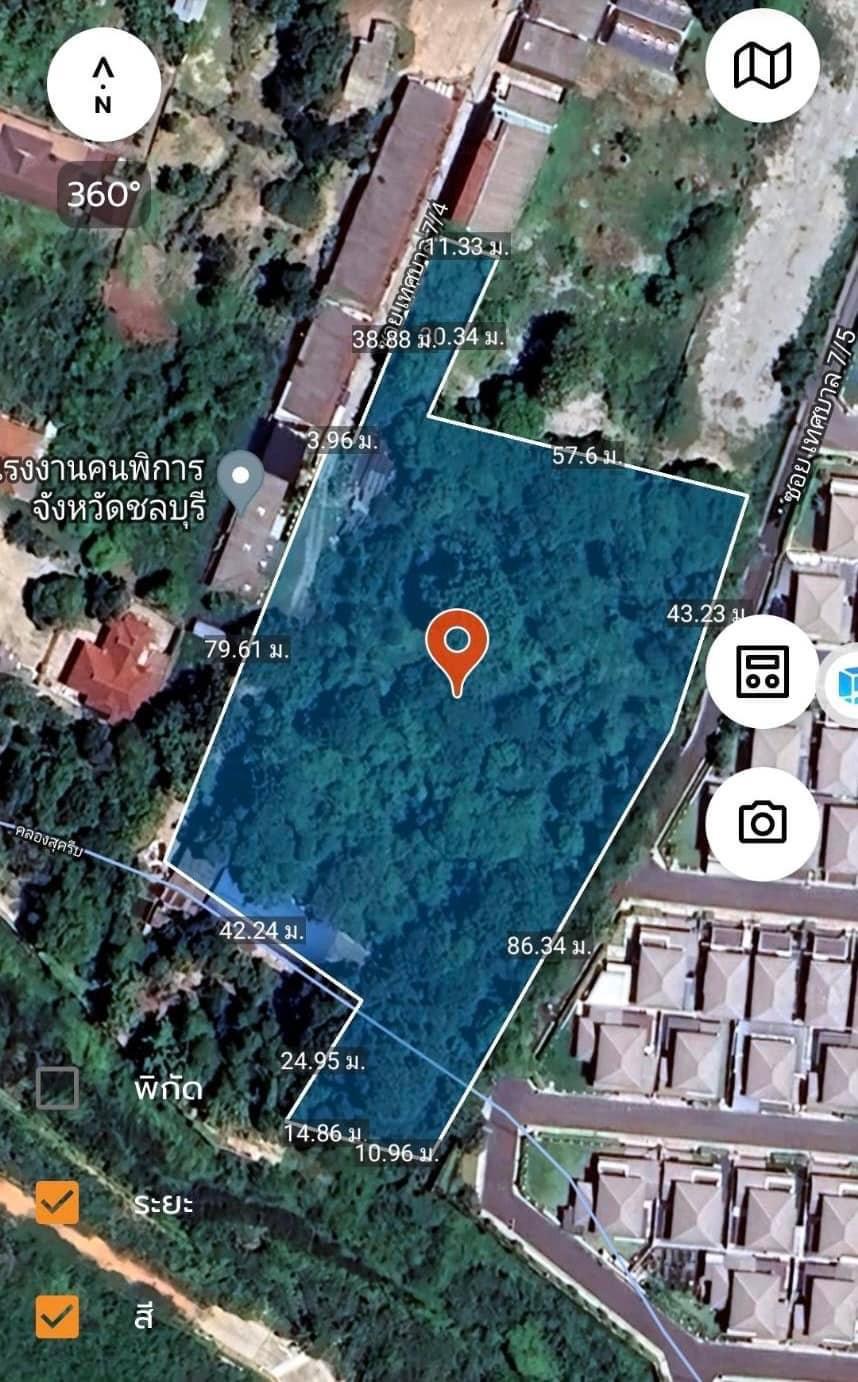Enable the พิกัด checkbox

click(57, 1088)
